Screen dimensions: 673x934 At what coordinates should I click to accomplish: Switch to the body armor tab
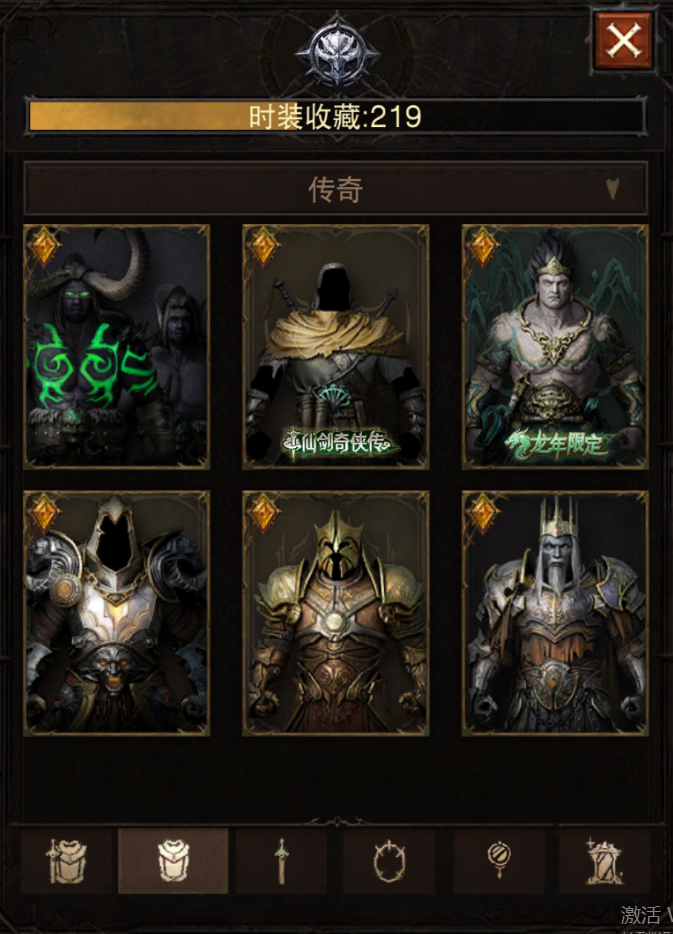pos(173,861)
